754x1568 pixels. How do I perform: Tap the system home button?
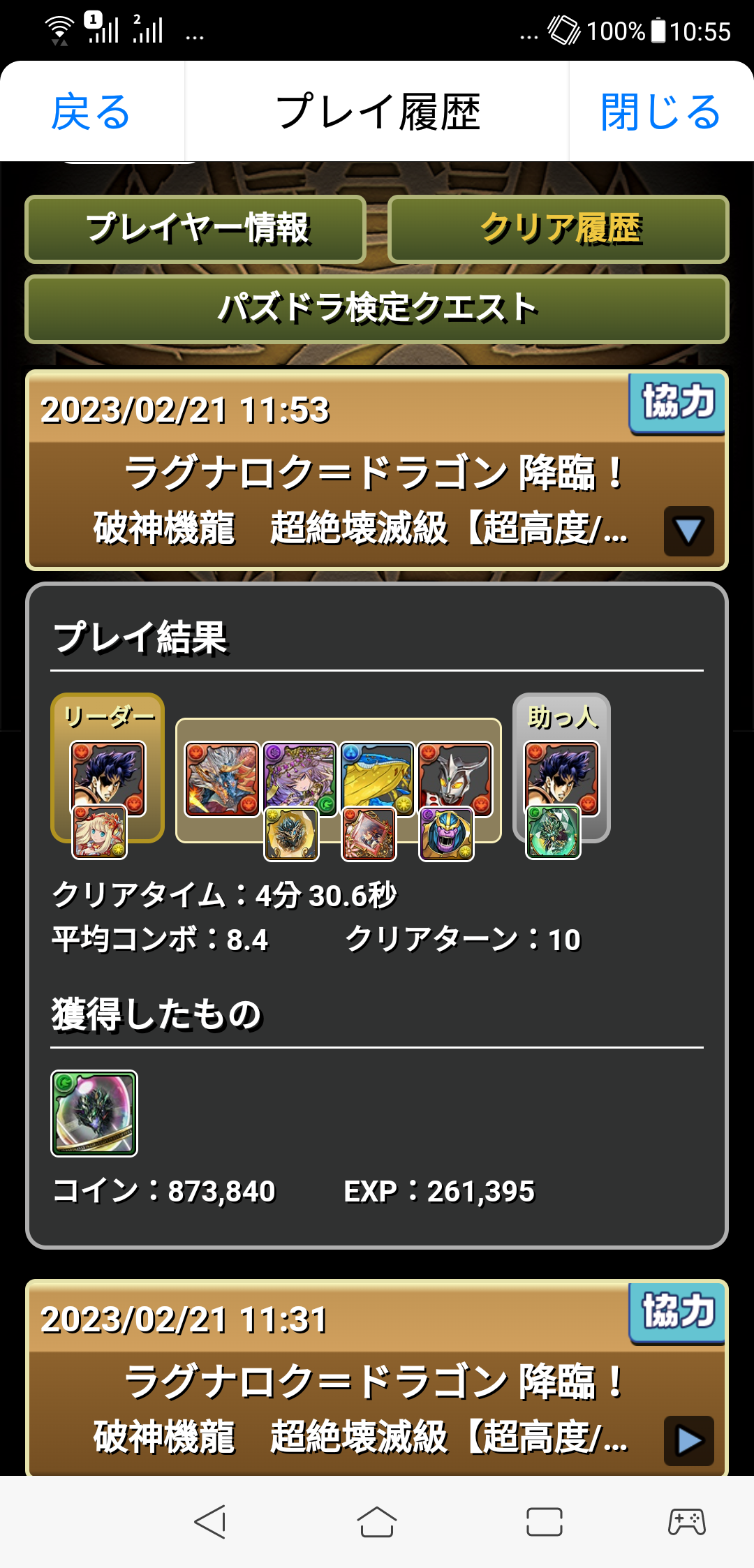pos(377,1522)
